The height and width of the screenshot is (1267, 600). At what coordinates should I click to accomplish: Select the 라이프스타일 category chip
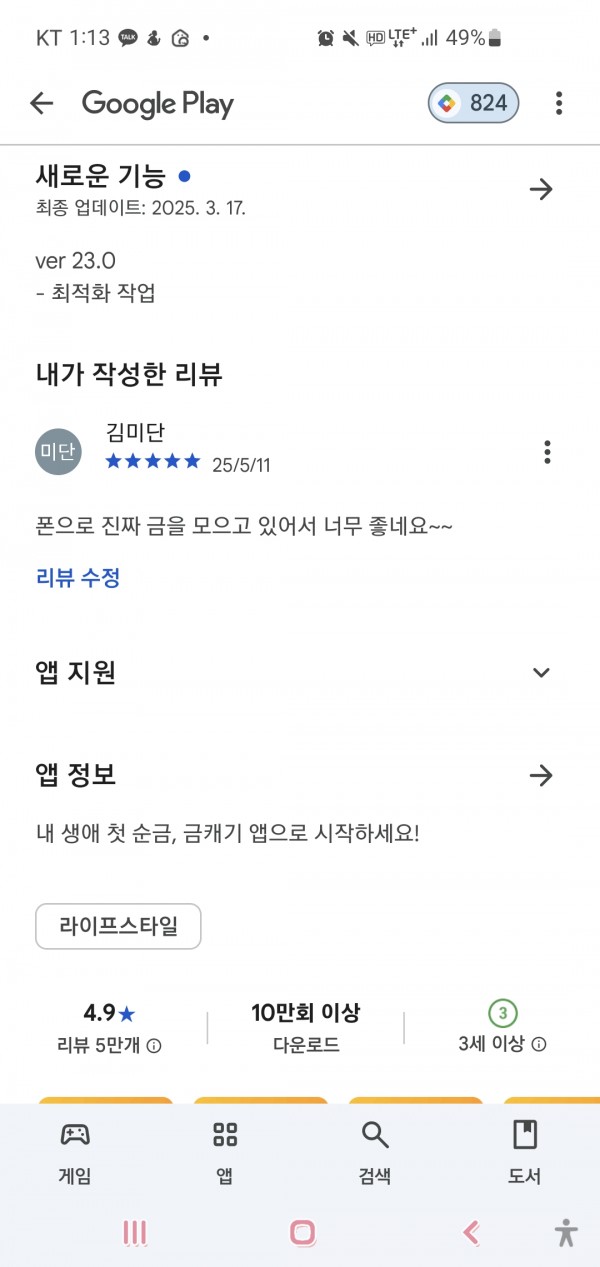pyautogui.click(x=118, y=926)
